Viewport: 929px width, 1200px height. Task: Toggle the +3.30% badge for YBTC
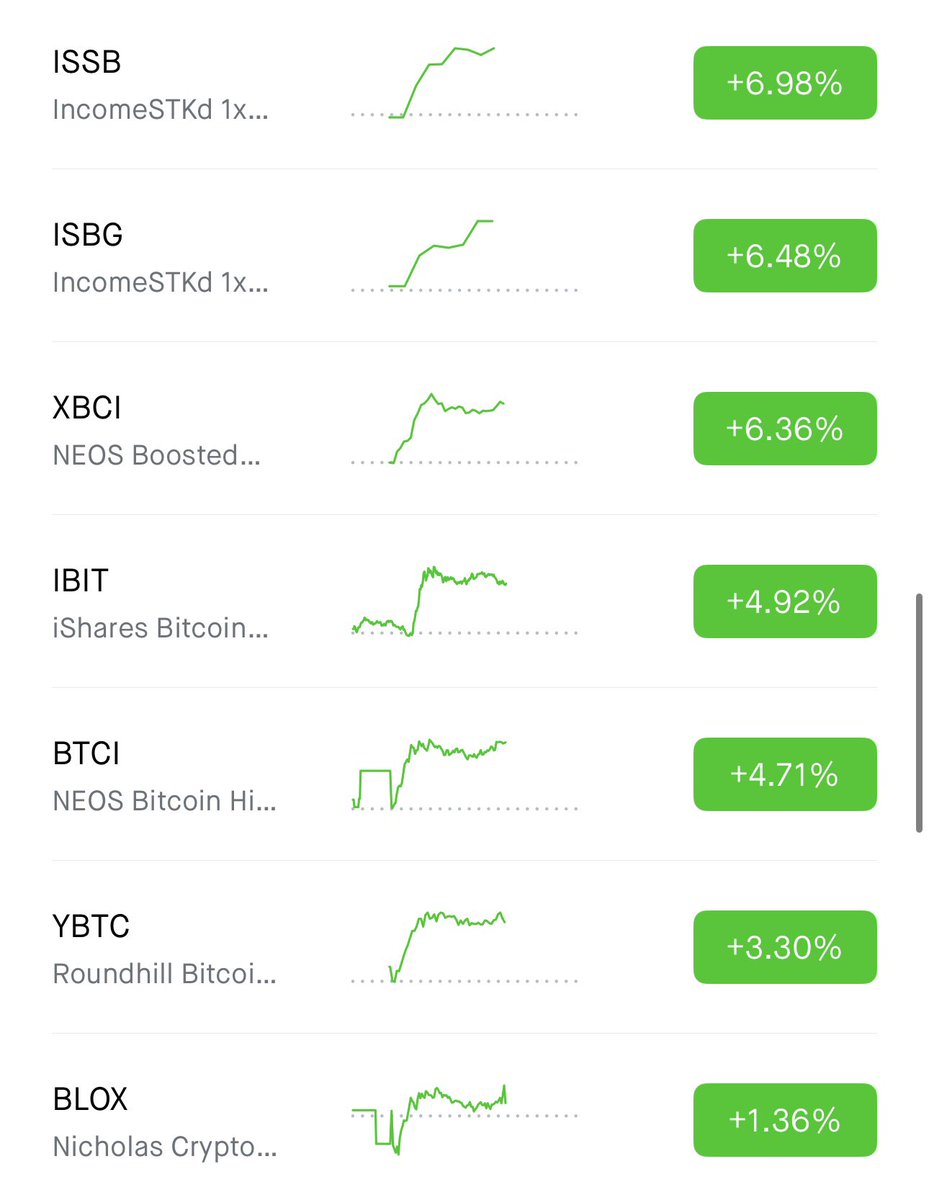pos(785,948)
